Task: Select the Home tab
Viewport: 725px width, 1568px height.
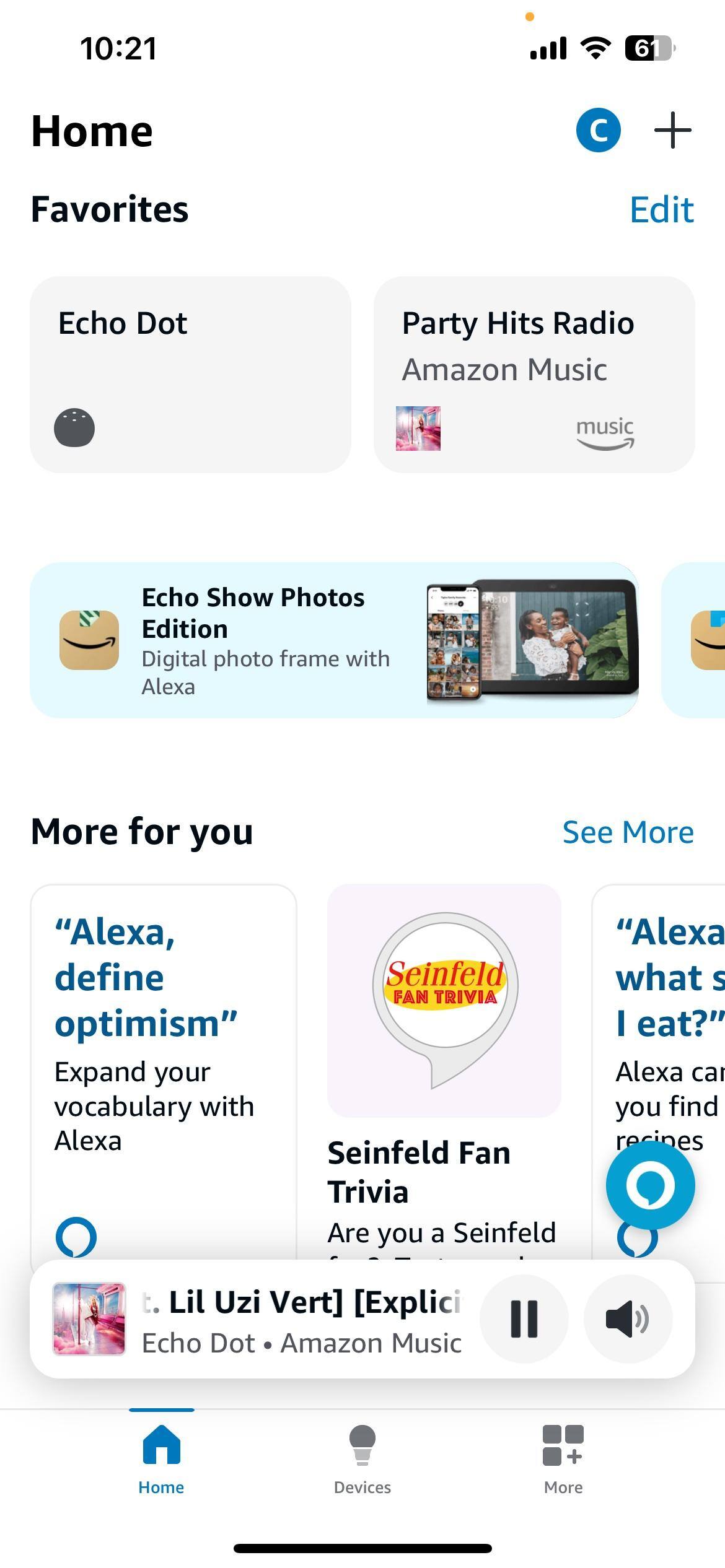Action: [x=161, y=1460]
